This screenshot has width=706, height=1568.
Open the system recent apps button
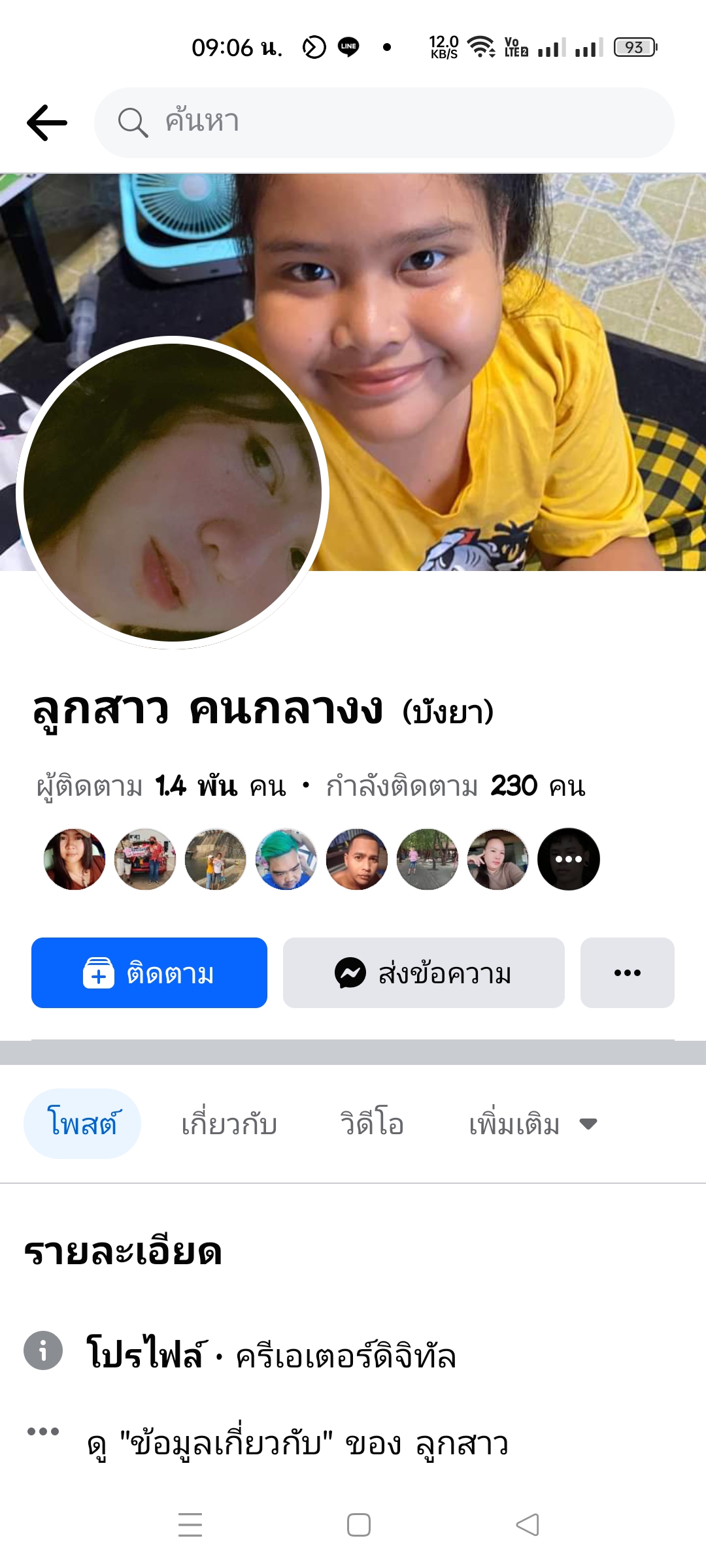(x=190, y=1525)
